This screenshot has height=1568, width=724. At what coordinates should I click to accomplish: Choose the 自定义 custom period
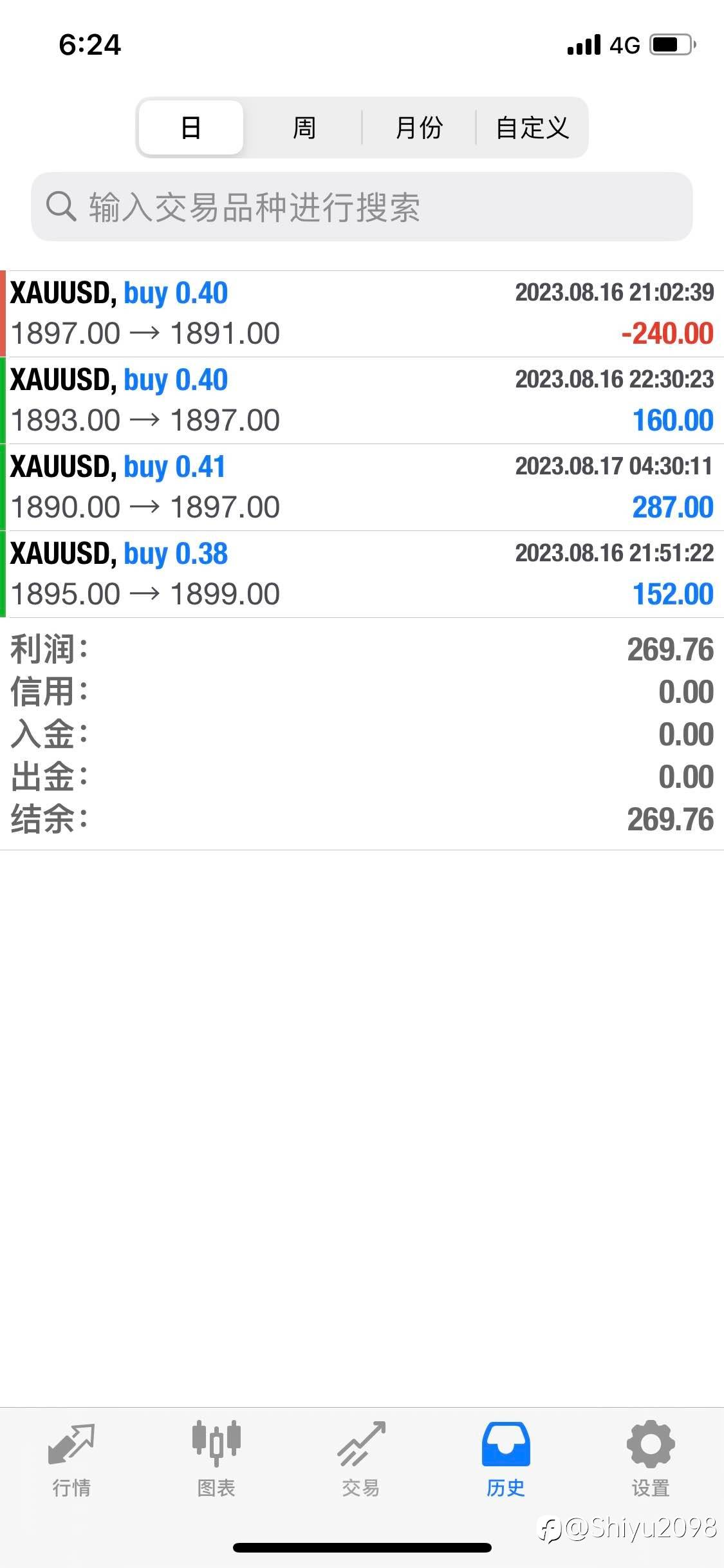532,127
